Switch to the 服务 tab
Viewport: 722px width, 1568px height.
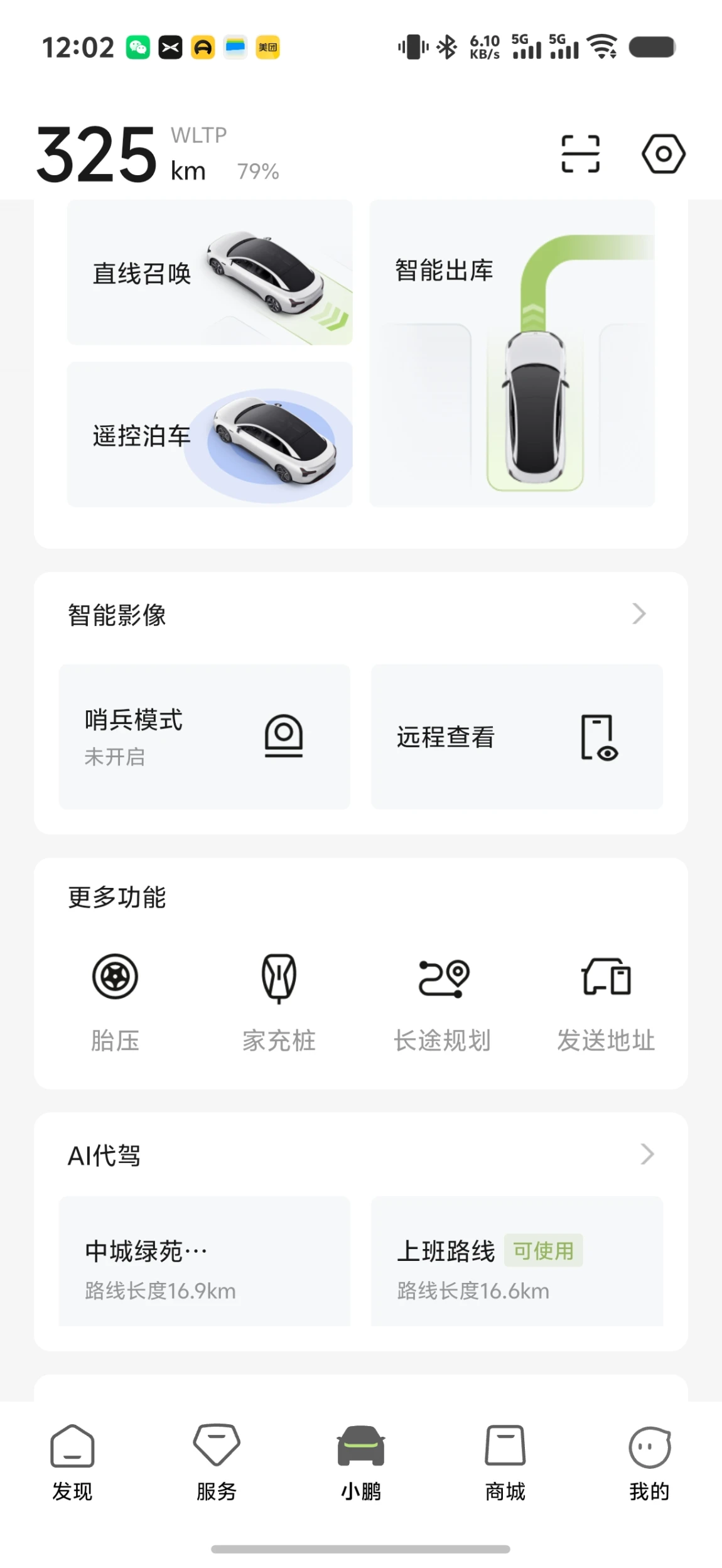click(x=217, y=1463)
